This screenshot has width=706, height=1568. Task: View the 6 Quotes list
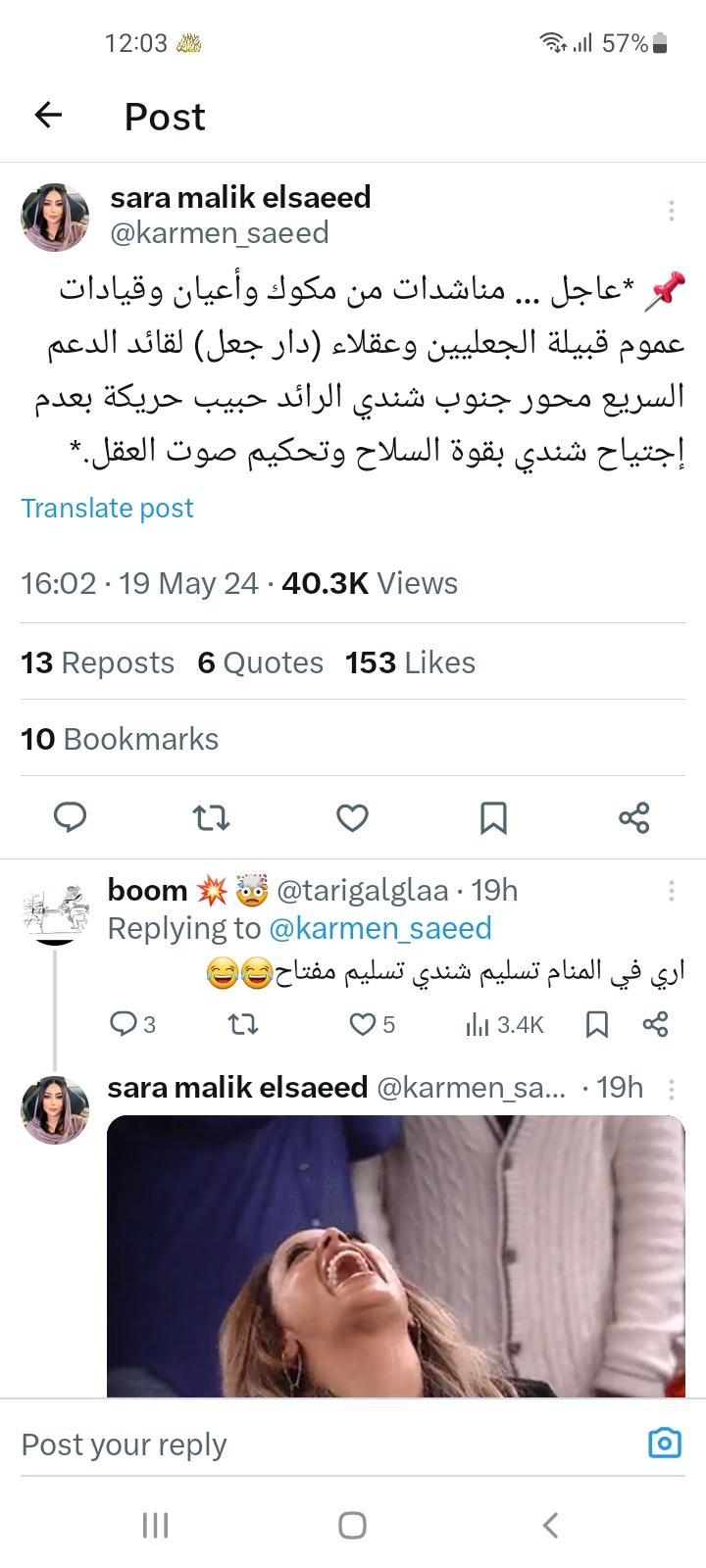coord(260,662)
